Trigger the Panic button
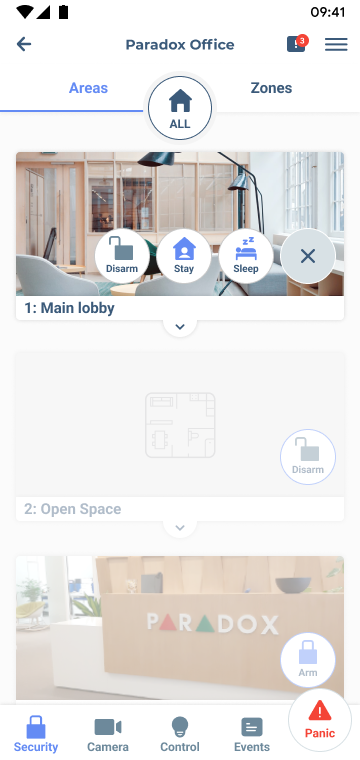 pyautogui.click(x=320, y=720)
